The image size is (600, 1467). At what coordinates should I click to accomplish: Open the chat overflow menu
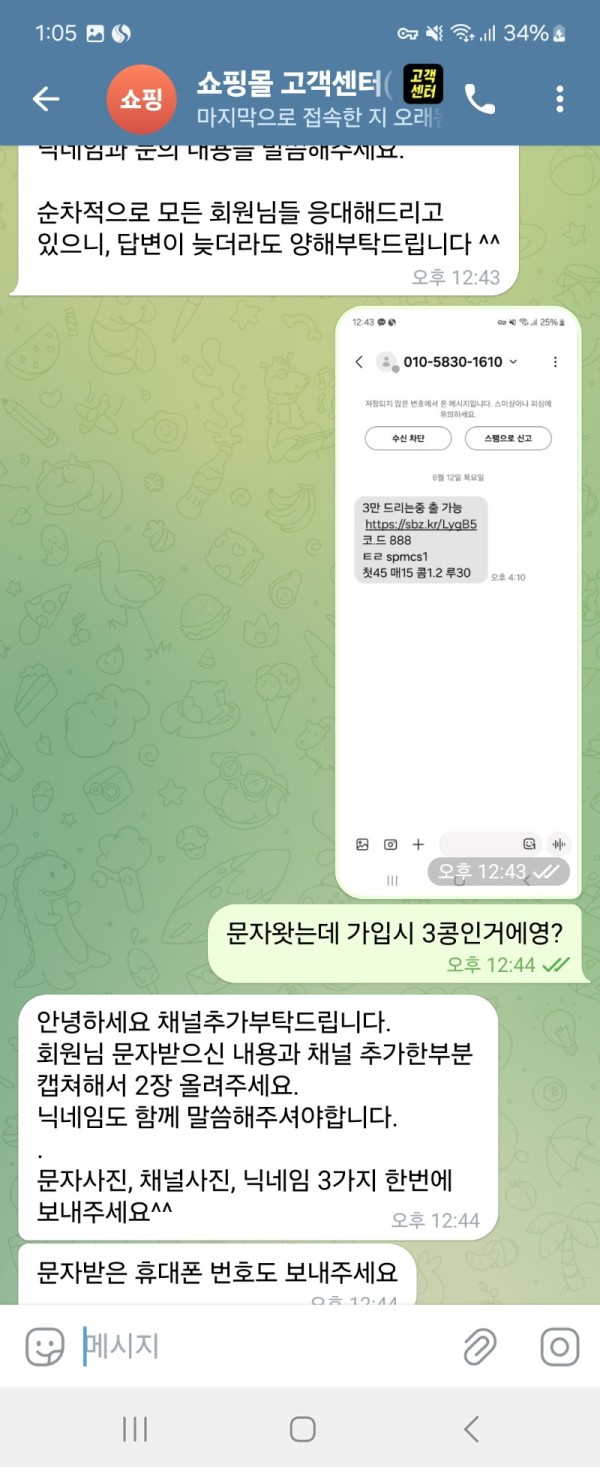(x=559, y=98)
